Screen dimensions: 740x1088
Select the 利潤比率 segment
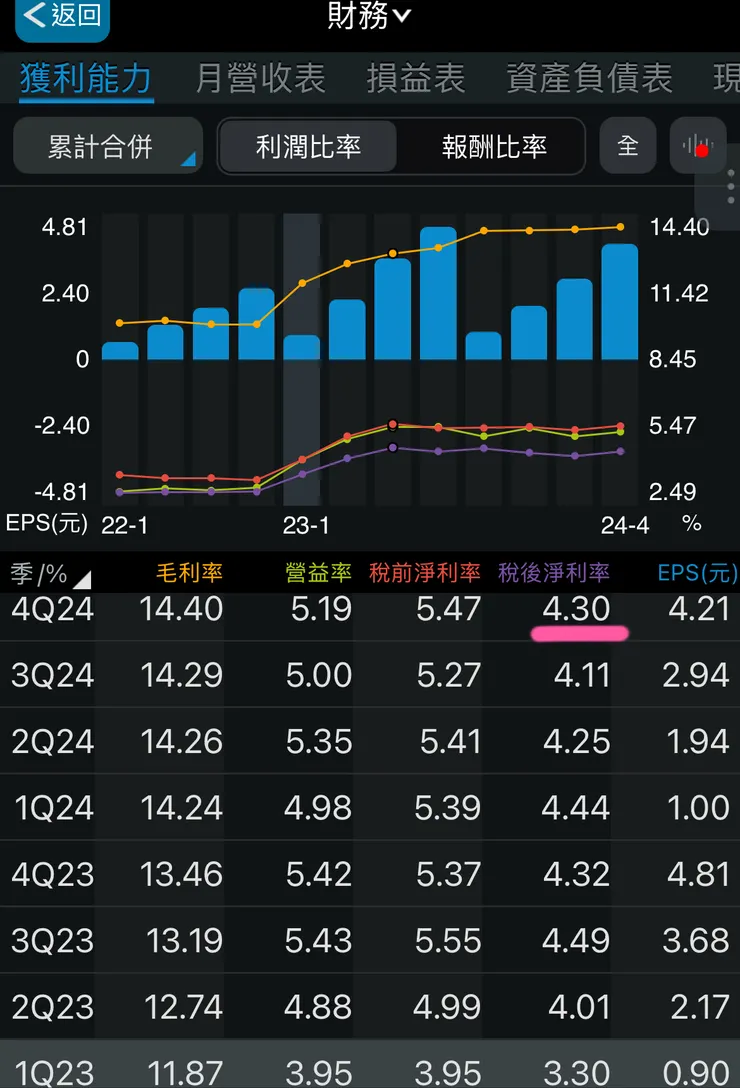pos(308,146)
